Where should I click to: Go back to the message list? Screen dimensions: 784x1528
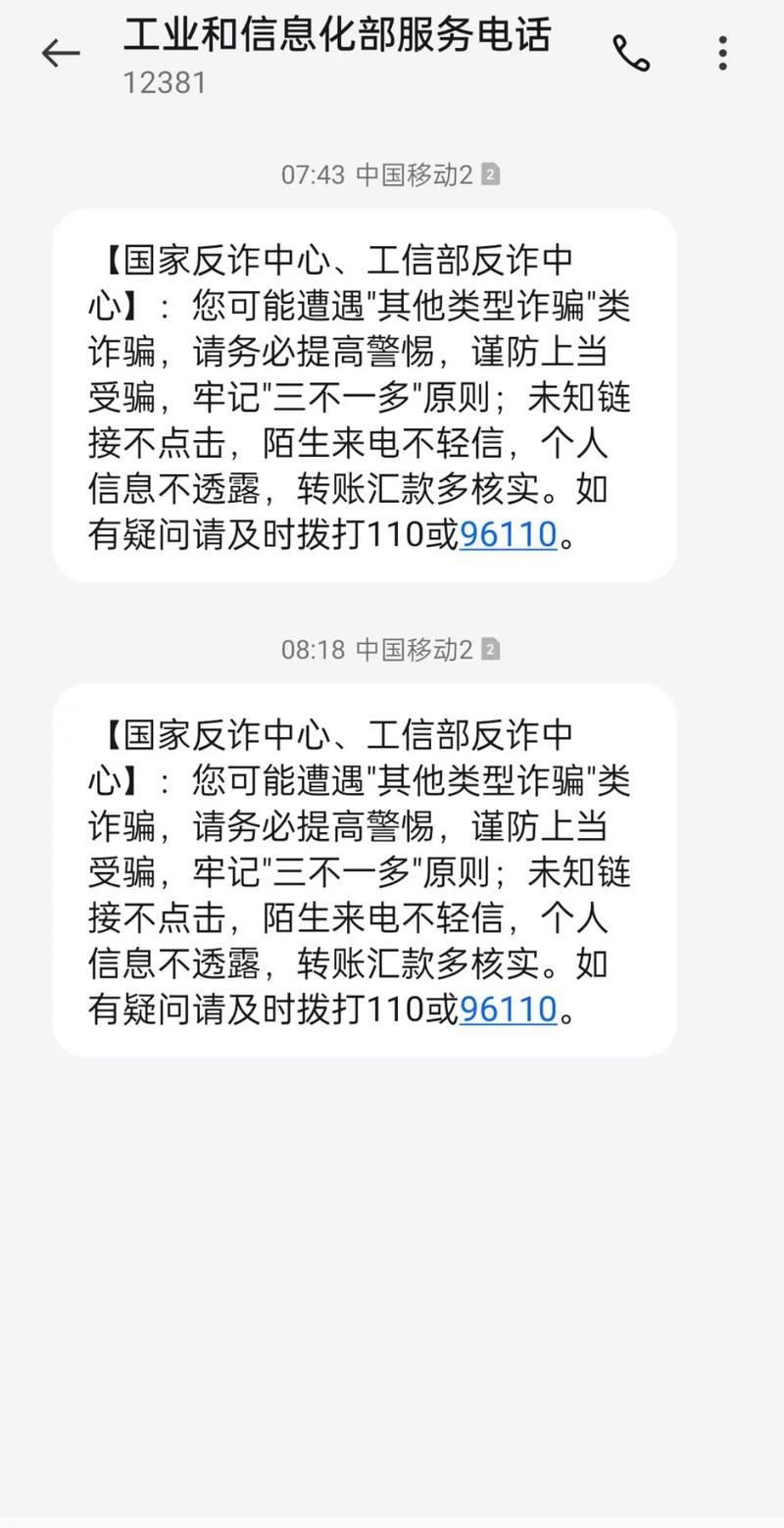pos(61,53)
